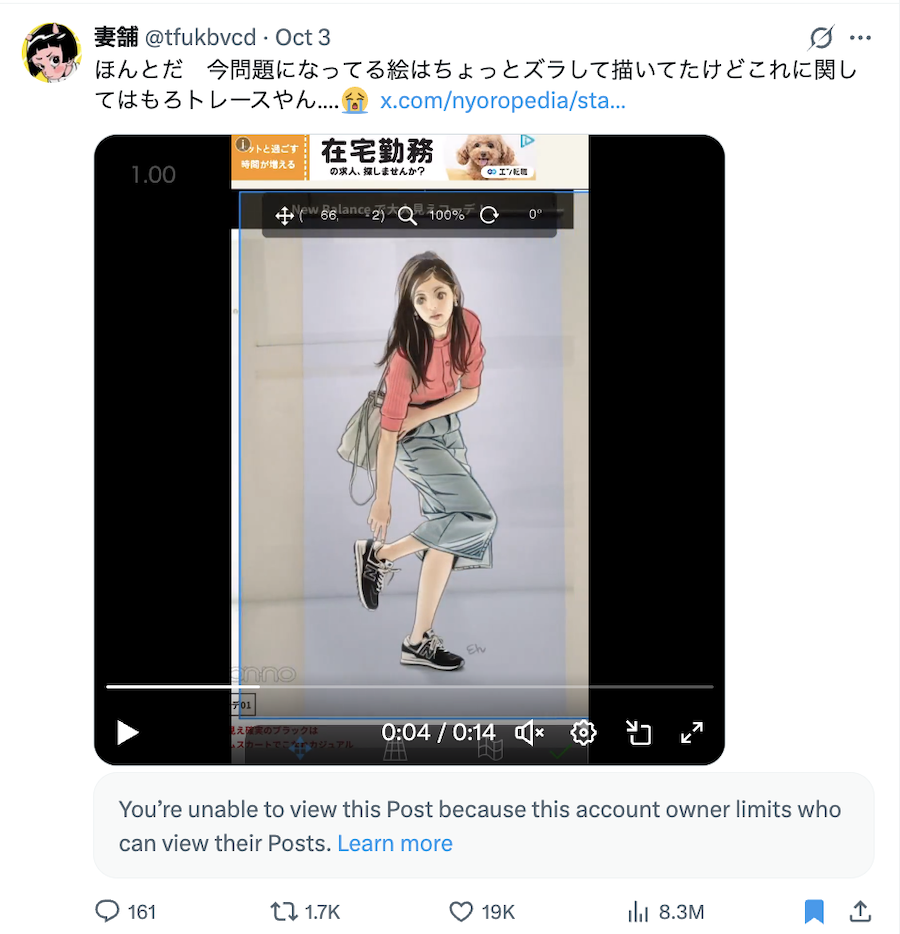The width and height of the screenshot is (900, 934).
Task: Open the Oct 3 timestamp
Action: [303, 38]
